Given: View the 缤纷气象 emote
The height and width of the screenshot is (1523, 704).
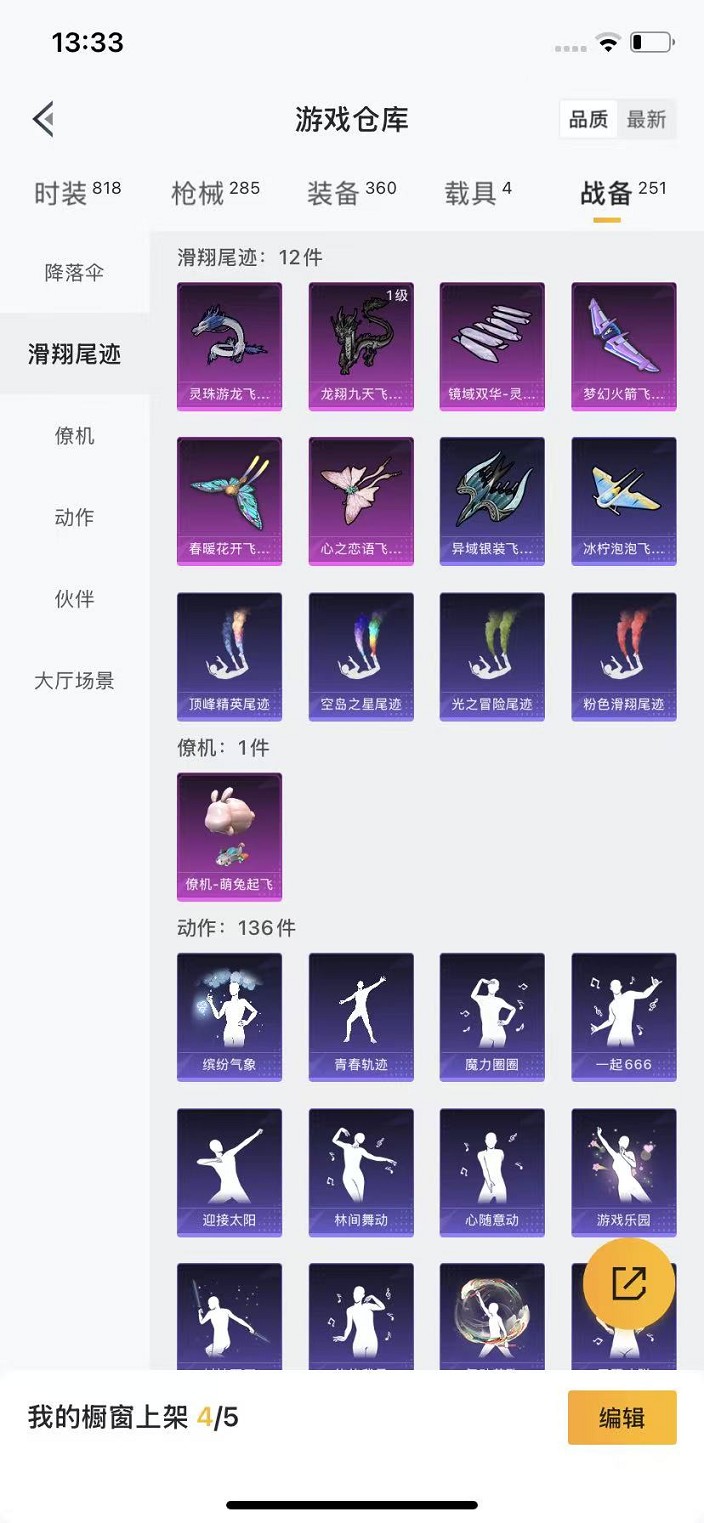Looking at the screenshot, I should (229, 1016).
